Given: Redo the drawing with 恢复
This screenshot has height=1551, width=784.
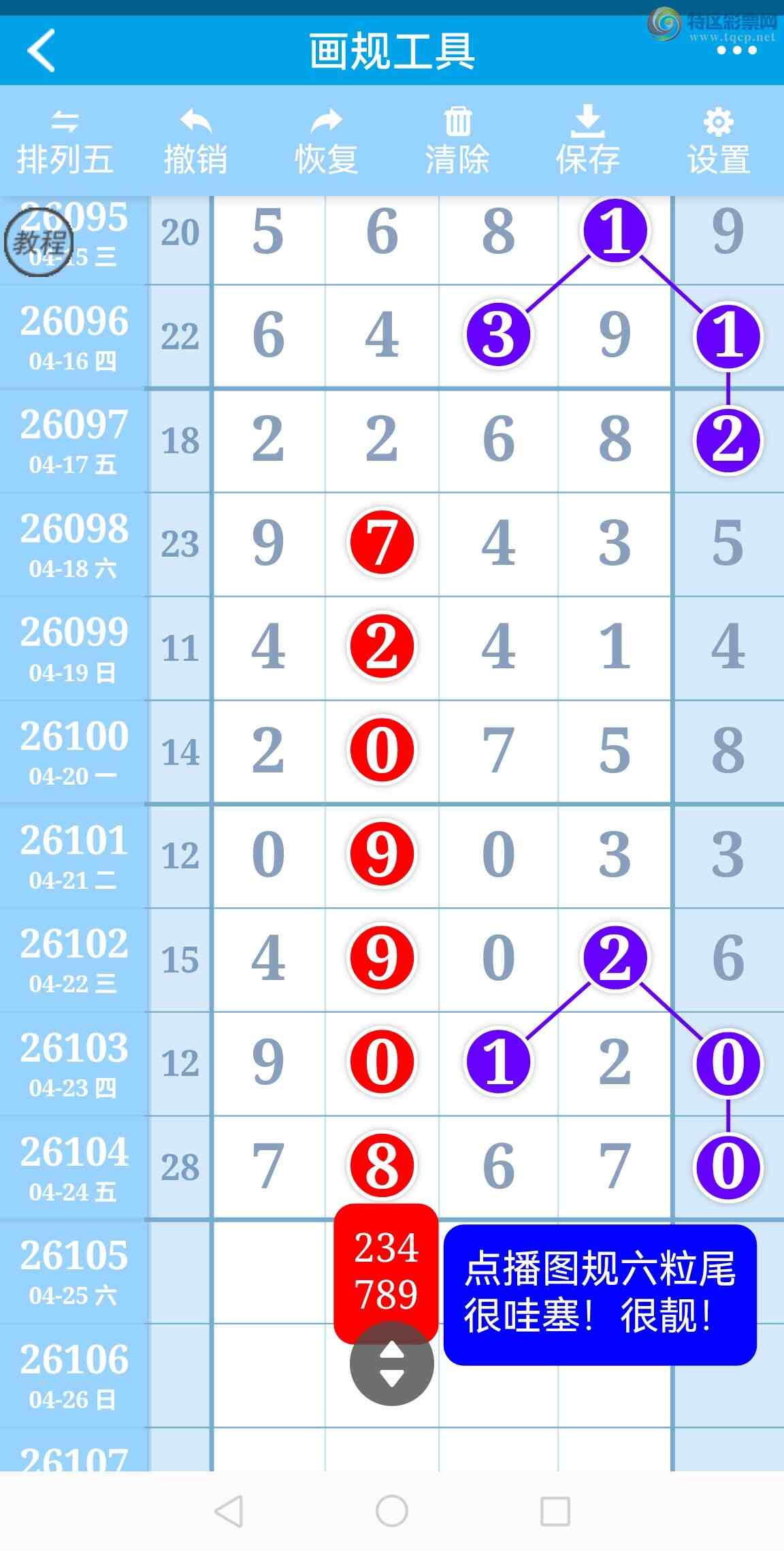Looking at the screenshot, I should (326, 142).
